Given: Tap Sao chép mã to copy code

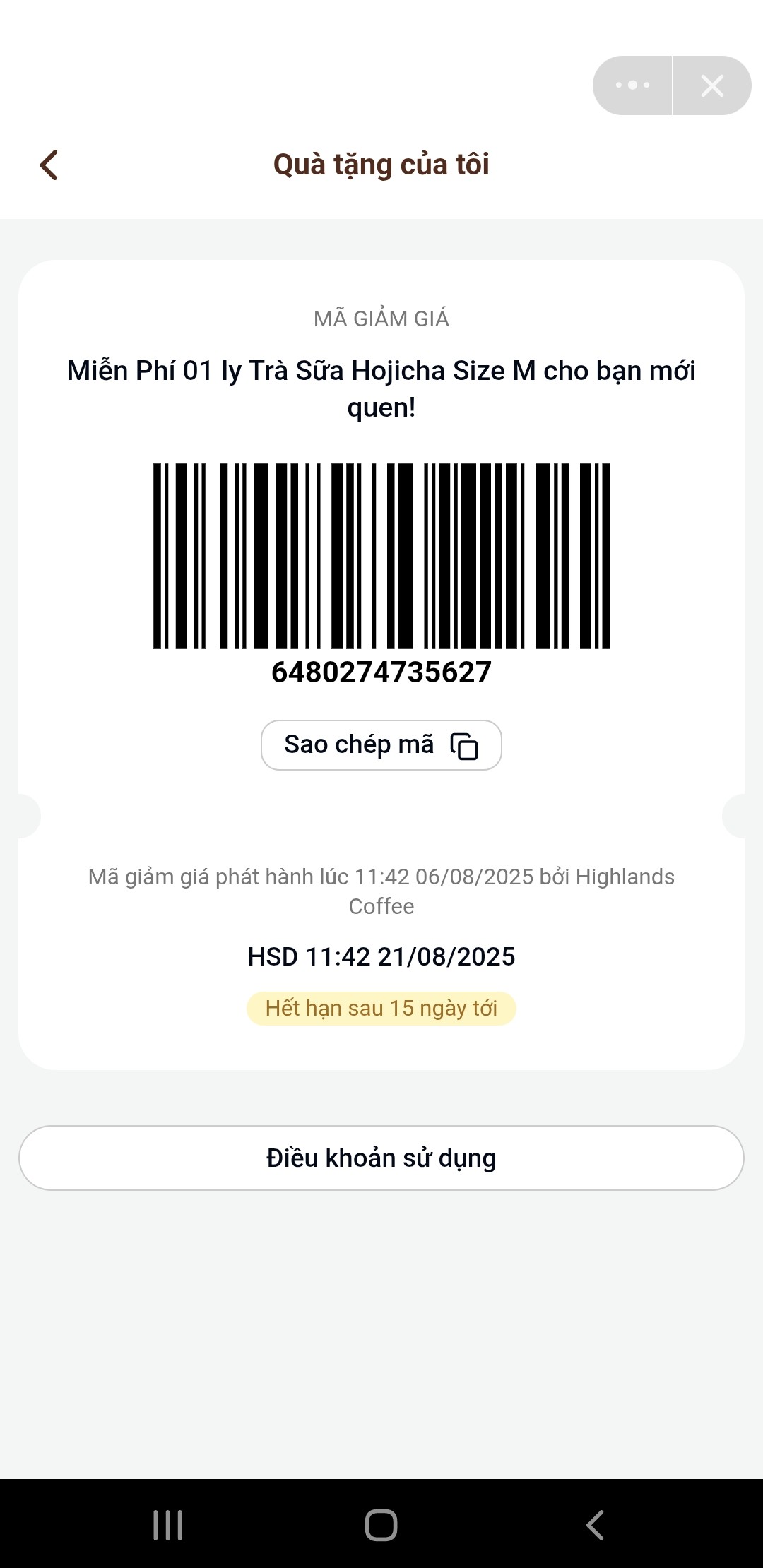Looking at the screenshot, I should [381, 745].
